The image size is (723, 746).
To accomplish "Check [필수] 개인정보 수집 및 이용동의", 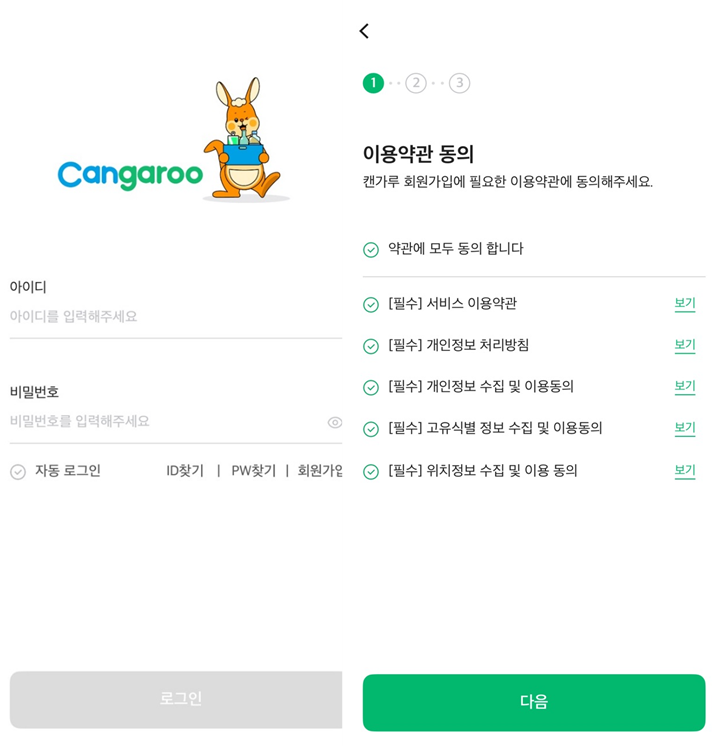I will pyautogui.click(x=371, y=387).
